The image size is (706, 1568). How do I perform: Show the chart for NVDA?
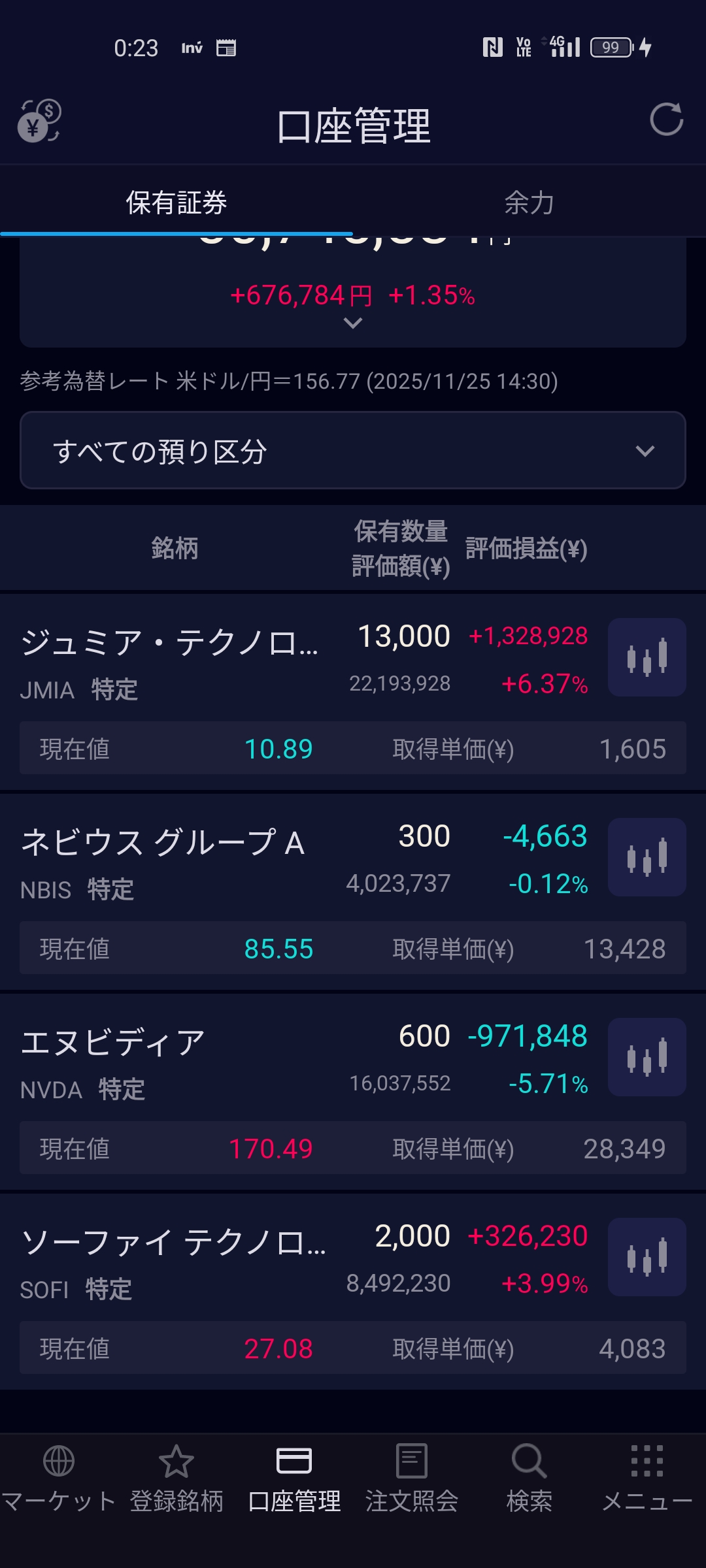(647, 1057)
